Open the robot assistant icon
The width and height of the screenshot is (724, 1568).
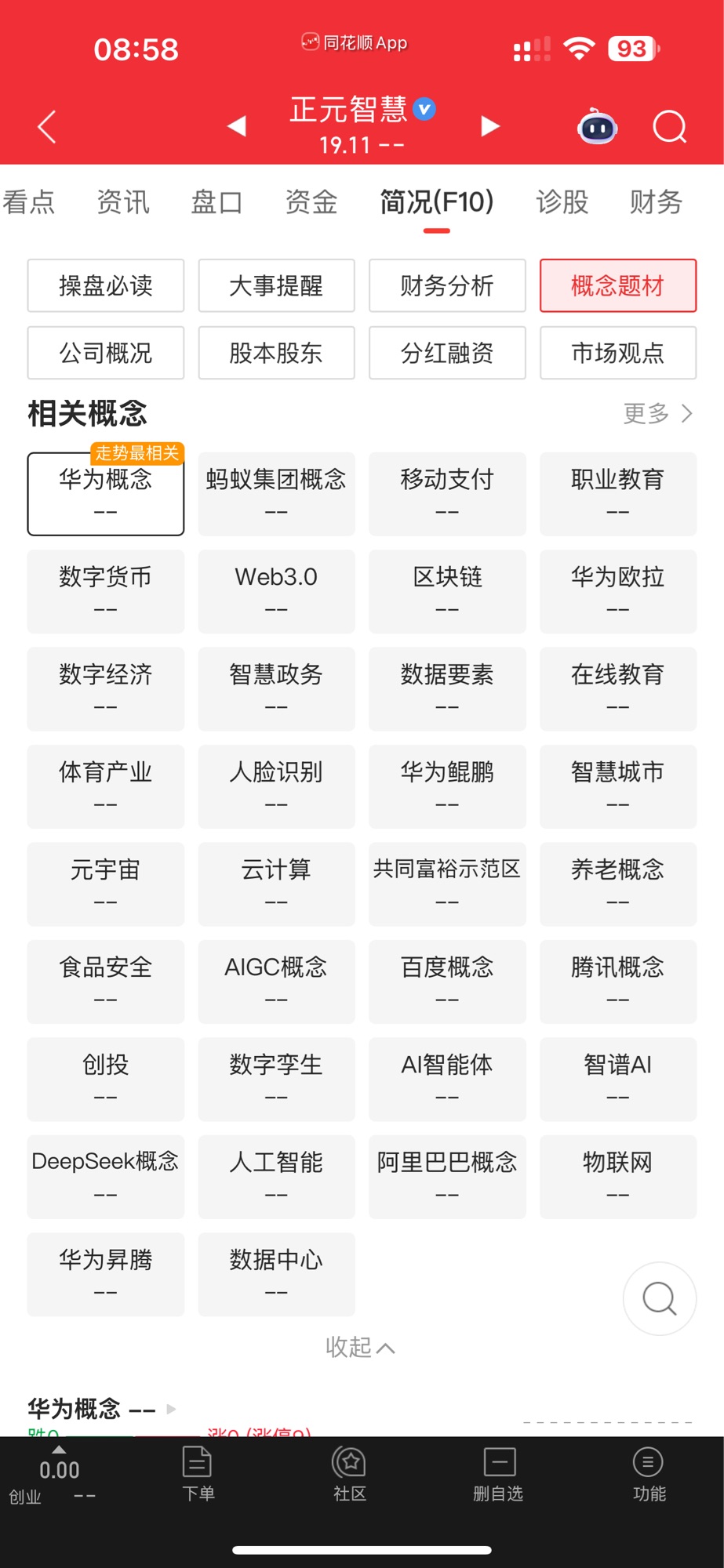(x=597, y=127)
